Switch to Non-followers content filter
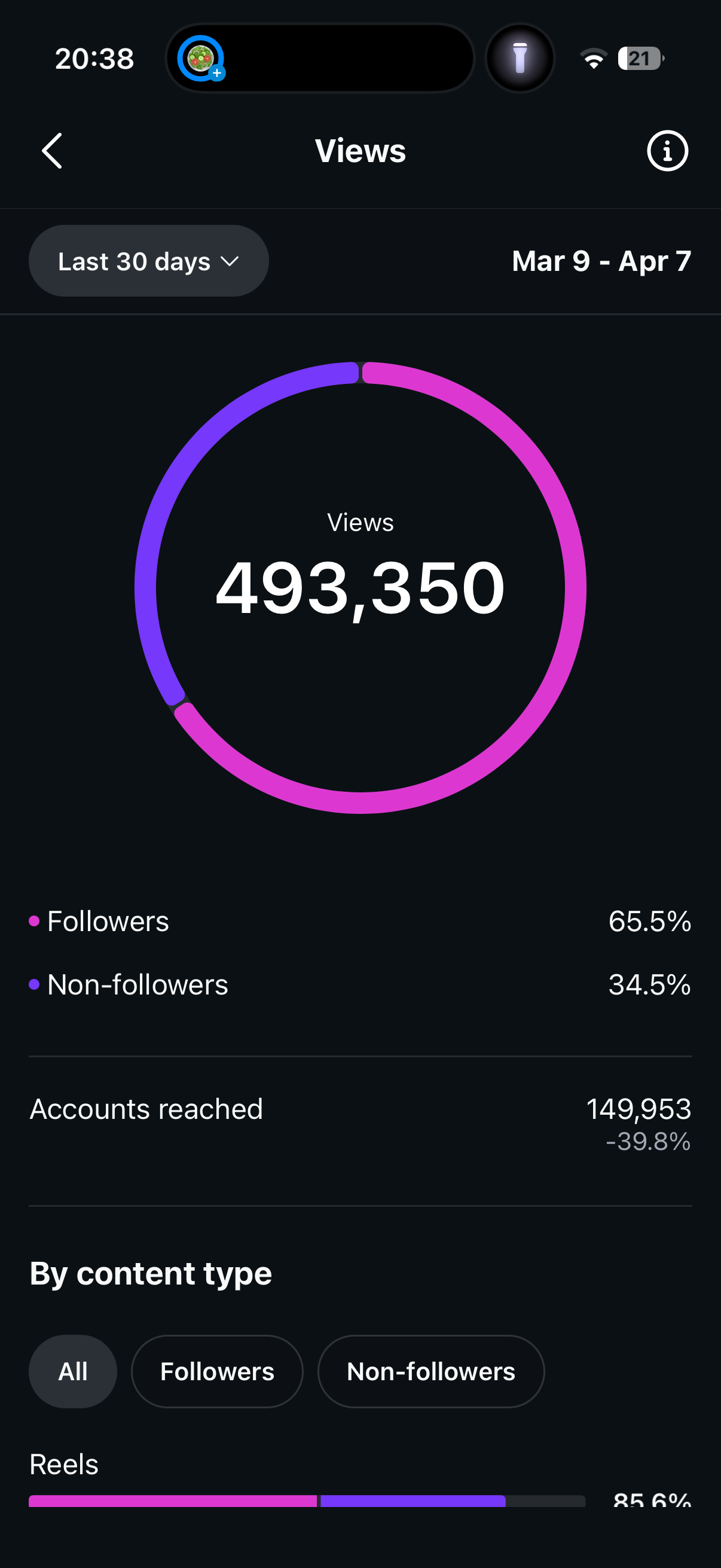 tap(431, 1371)
